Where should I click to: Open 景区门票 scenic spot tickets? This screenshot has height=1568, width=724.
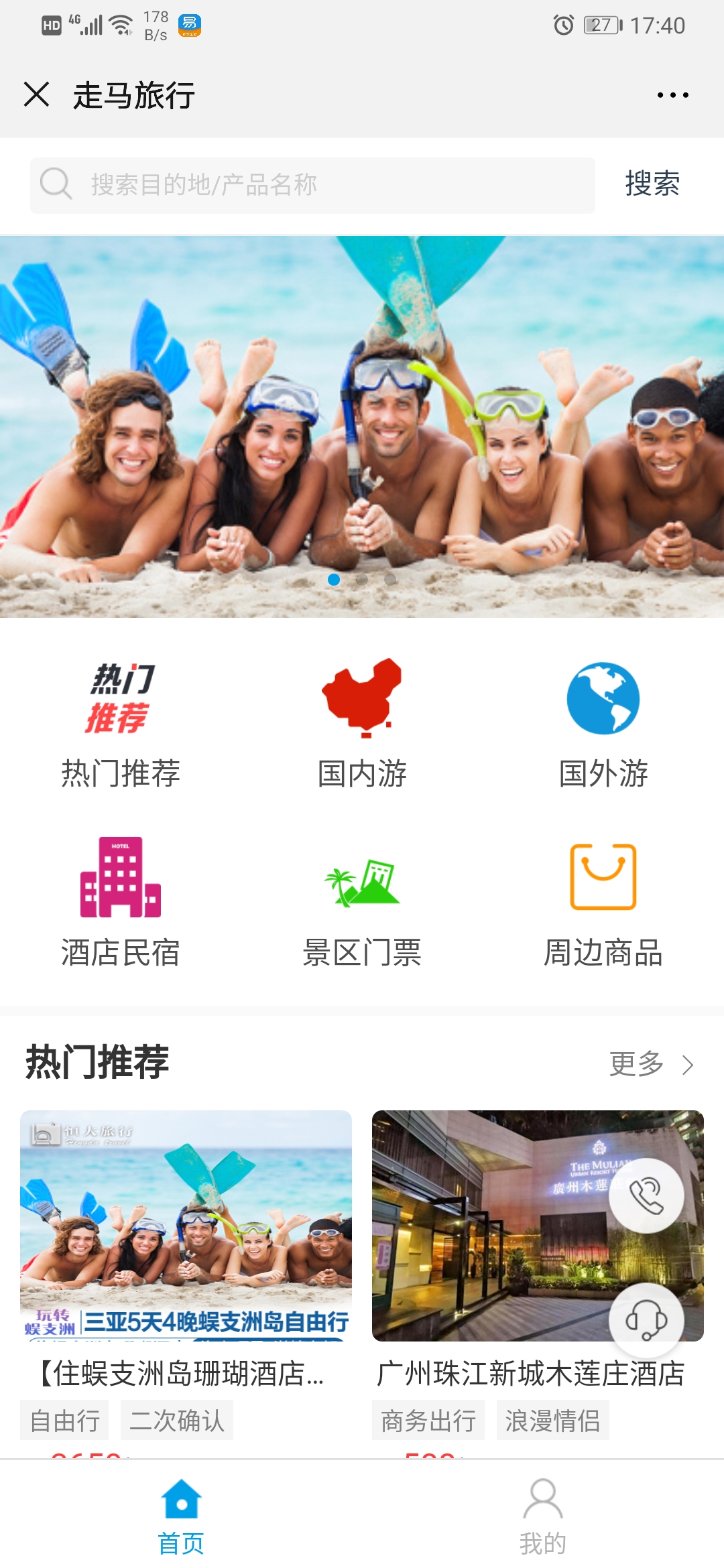pyautogui.click(x=362, y=901)
